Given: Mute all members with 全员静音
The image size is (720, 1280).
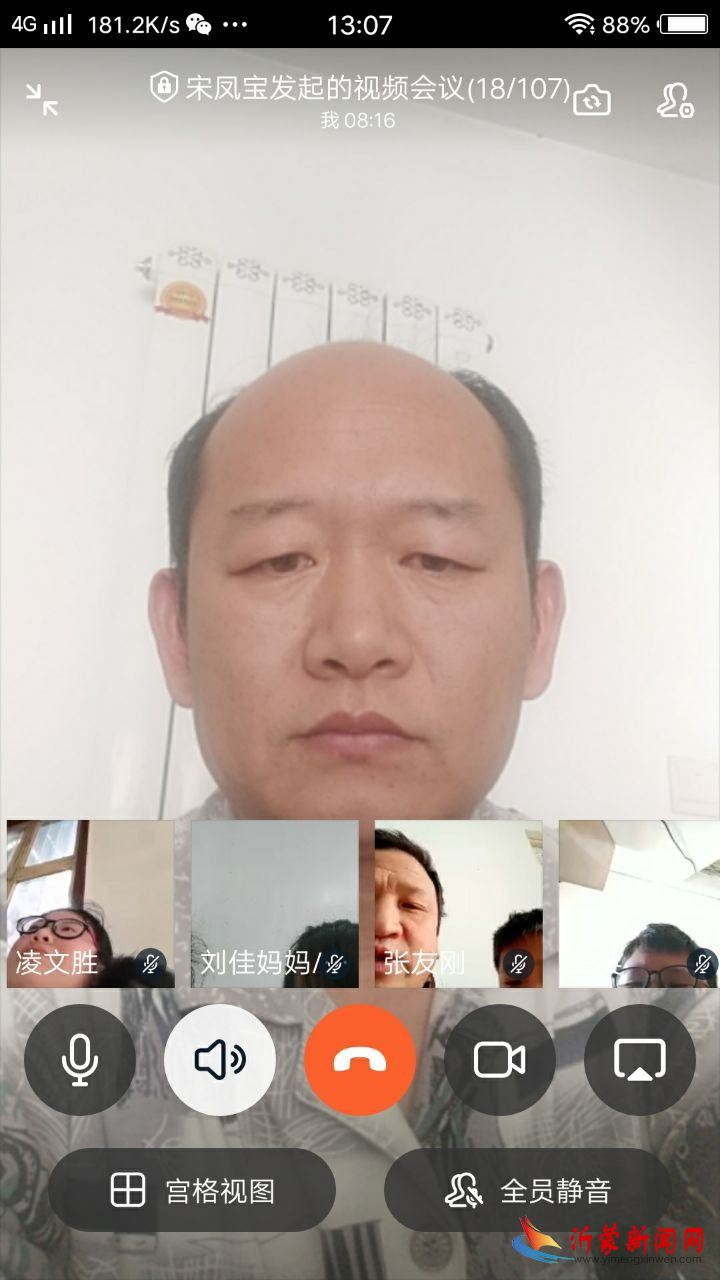Looking at the screenshot, I should click(528, 1191).
